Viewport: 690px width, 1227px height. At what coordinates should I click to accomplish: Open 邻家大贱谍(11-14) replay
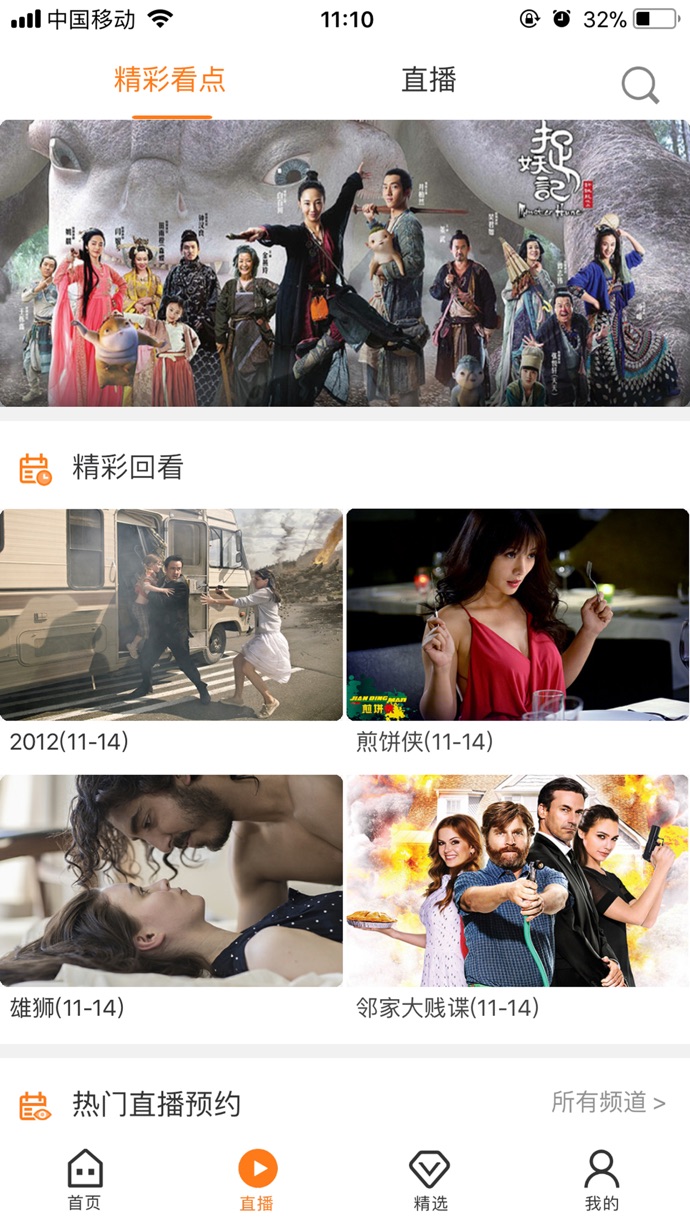[517, 881]
